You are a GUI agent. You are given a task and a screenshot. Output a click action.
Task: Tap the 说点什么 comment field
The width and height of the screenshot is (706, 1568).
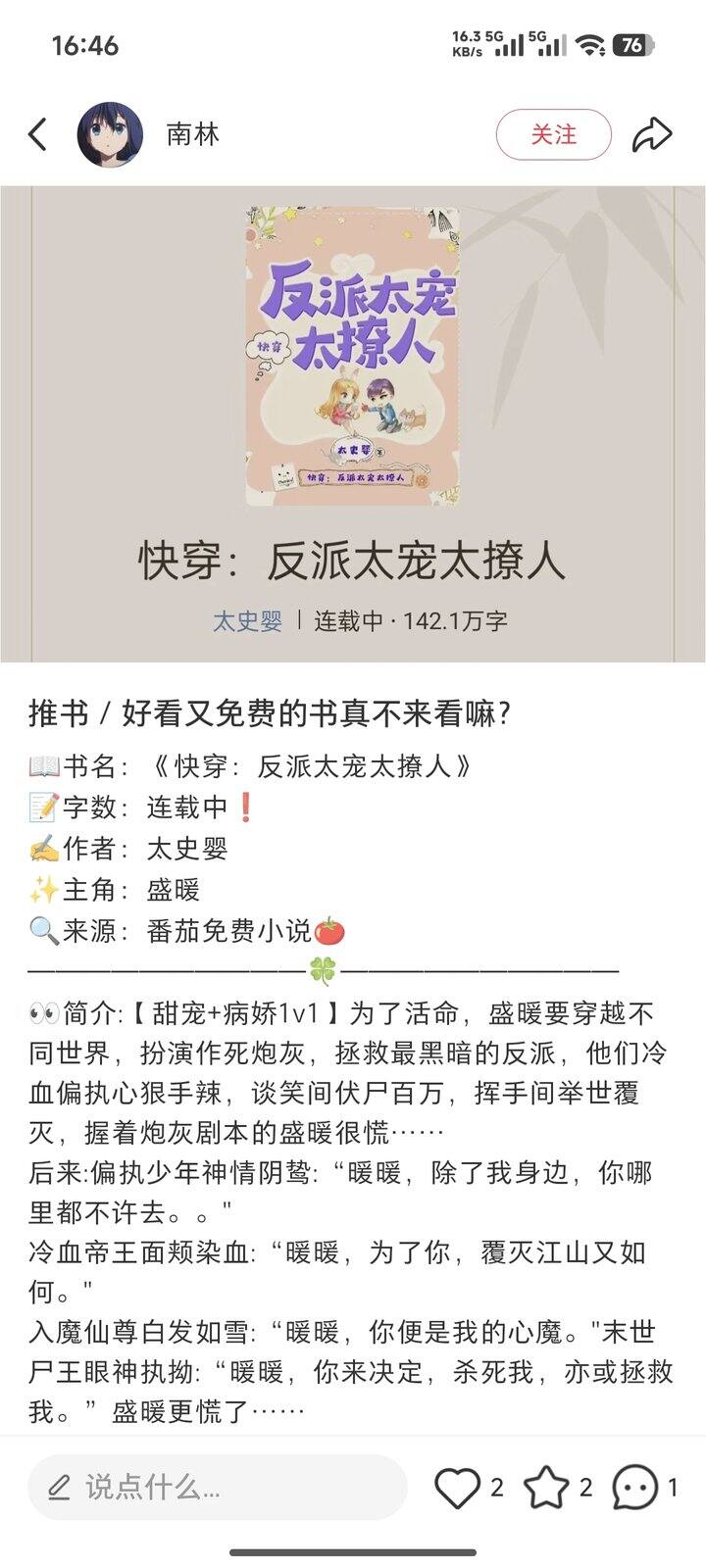pyautogui.click(x=218, y=1488)
